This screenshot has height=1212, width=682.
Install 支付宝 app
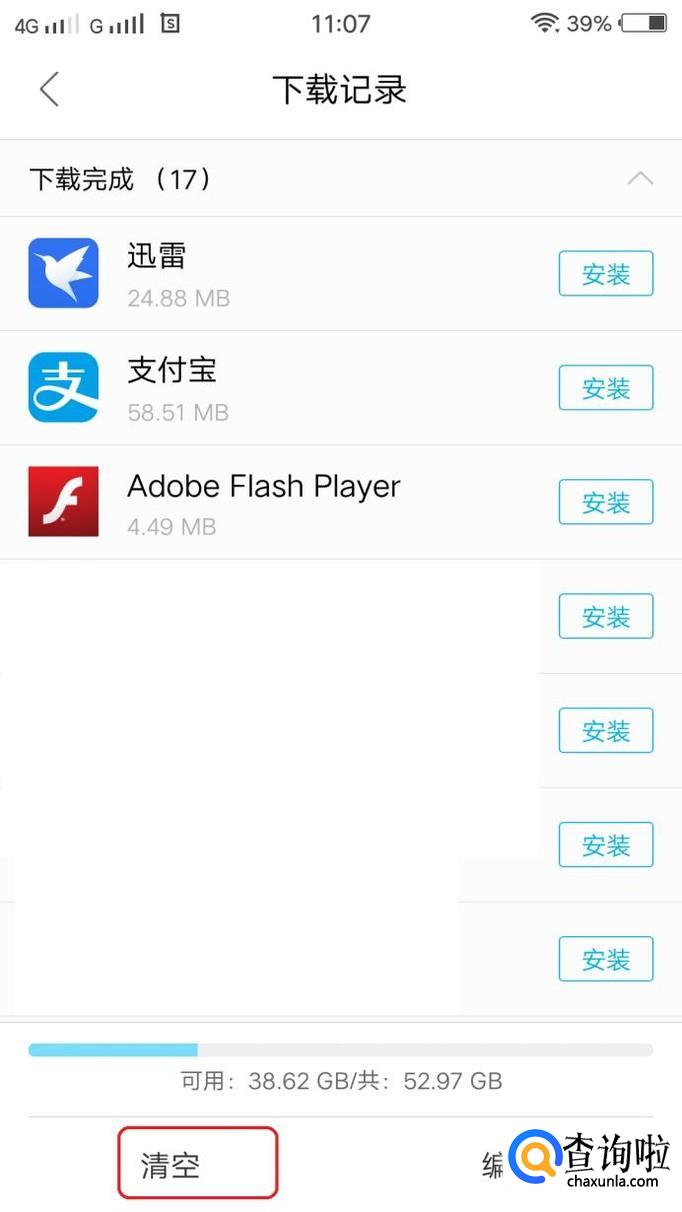pos(605,388)
